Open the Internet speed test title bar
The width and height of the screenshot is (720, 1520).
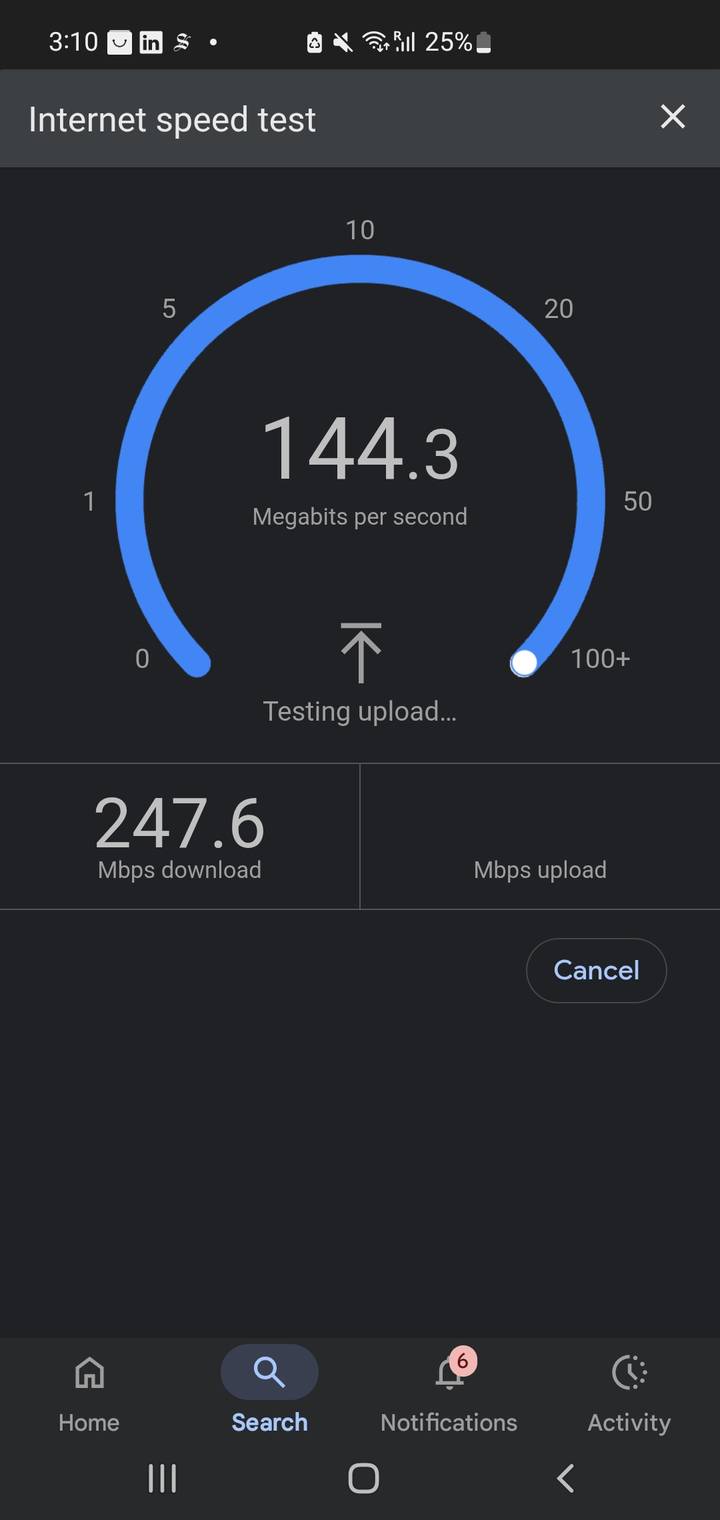point(172,118)
